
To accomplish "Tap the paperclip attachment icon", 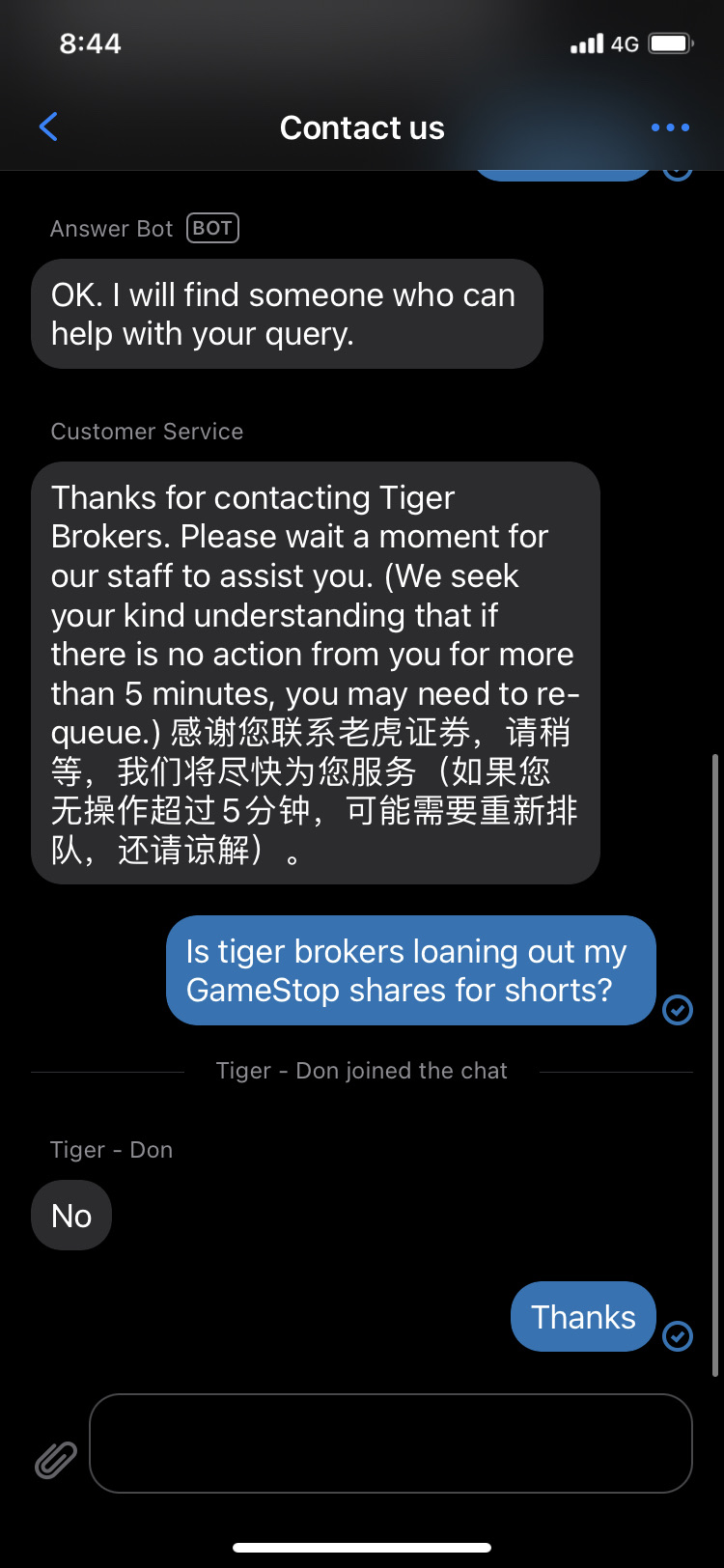I will click(56, 1461).
